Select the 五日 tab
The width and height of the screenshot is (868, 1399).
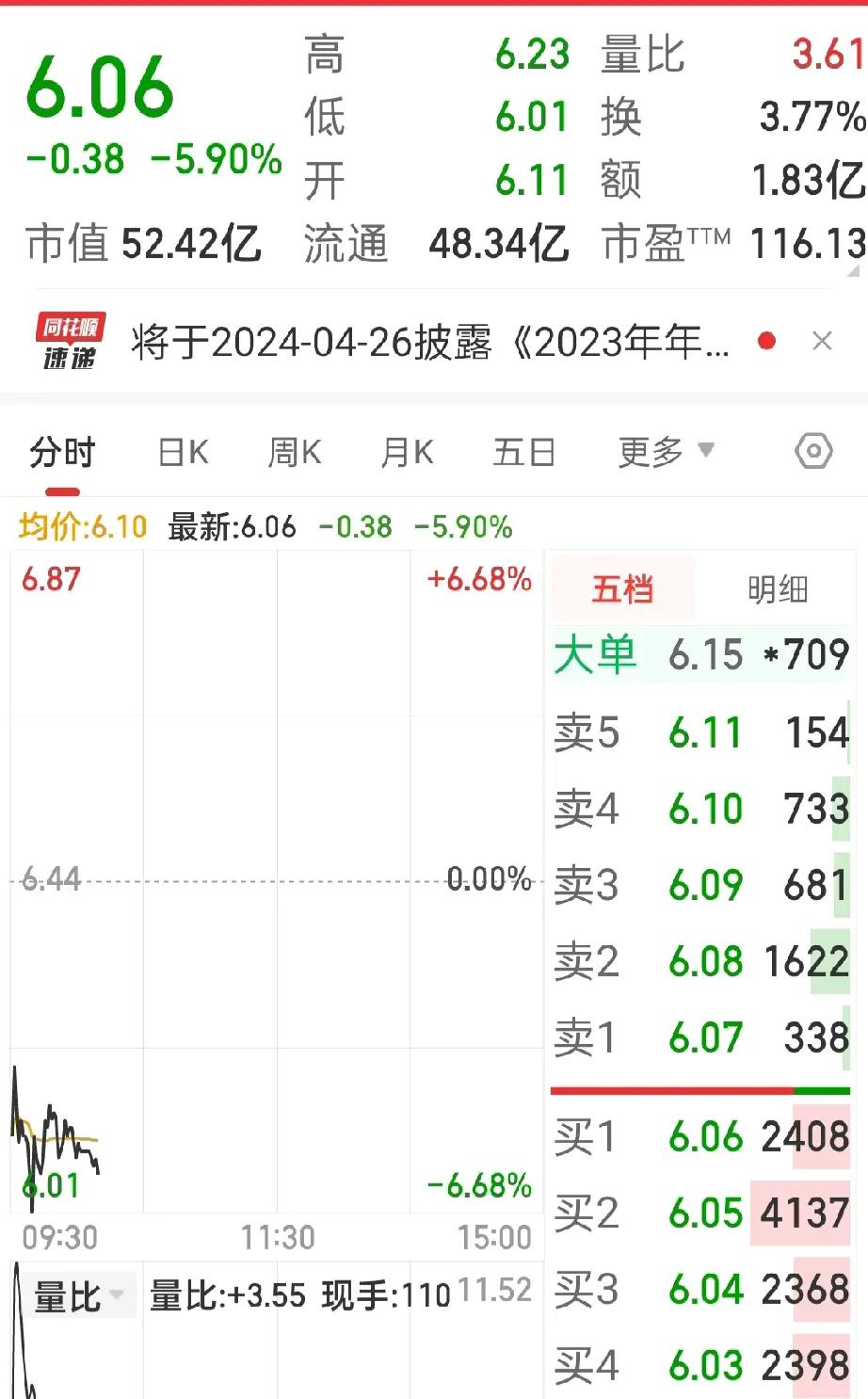click(523, 452)
